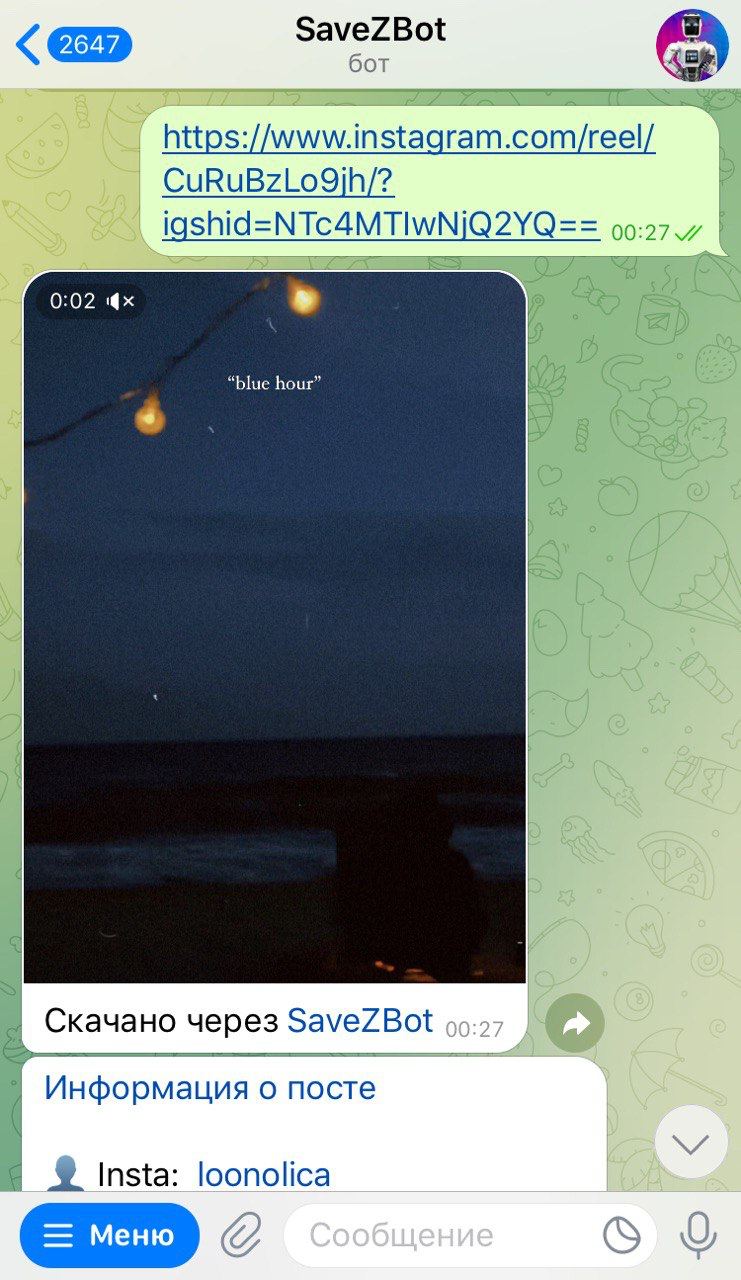
Task: Tap the microphone voice message icon
Action: 698,1236
